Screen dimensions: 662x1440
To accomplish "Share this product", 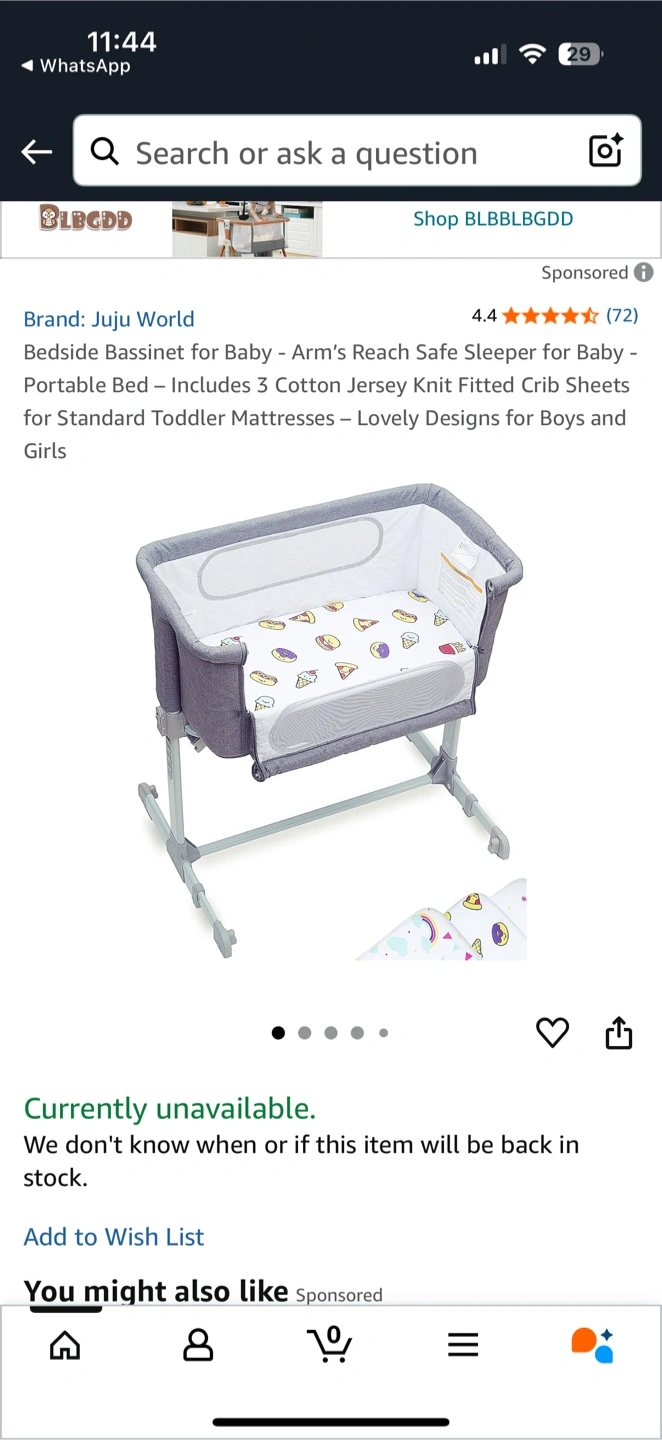I will 619,1033.
